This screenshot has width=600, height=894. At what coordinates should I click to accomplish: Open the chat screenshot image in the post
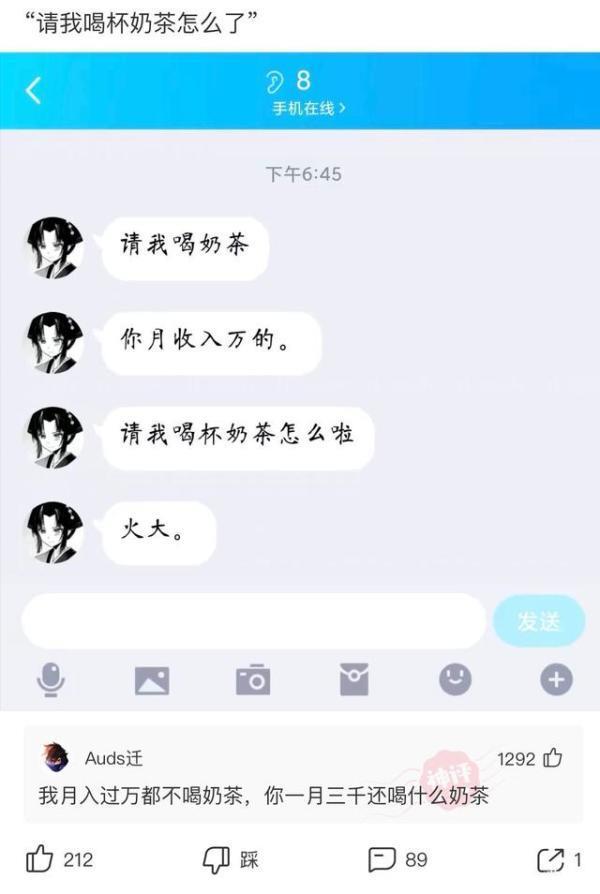coord(300,381)
